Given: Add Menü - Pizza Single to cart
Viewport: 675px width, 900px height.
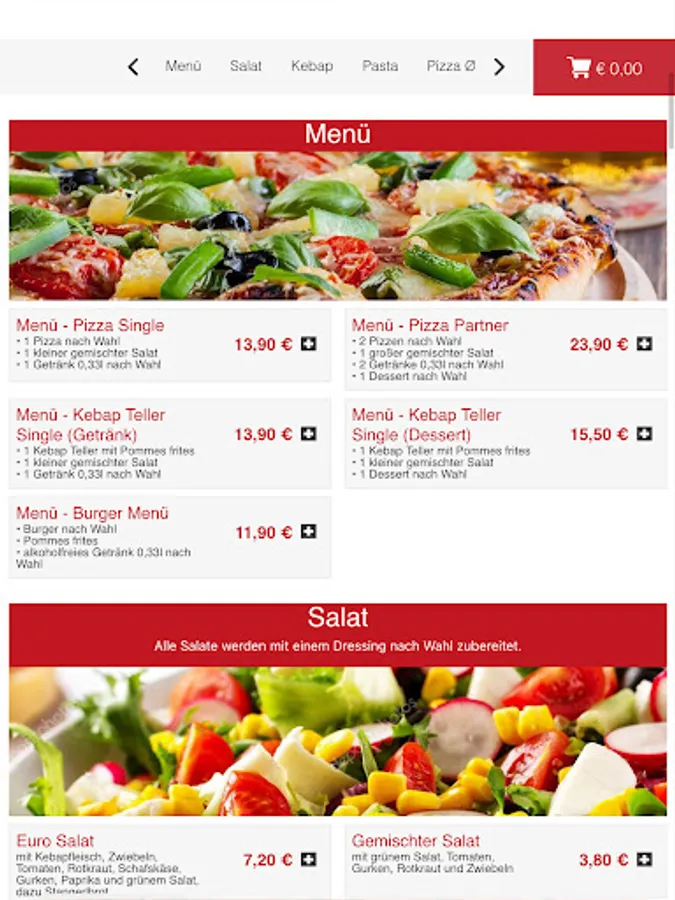Looking at the screenshot, I should [309, 344].
